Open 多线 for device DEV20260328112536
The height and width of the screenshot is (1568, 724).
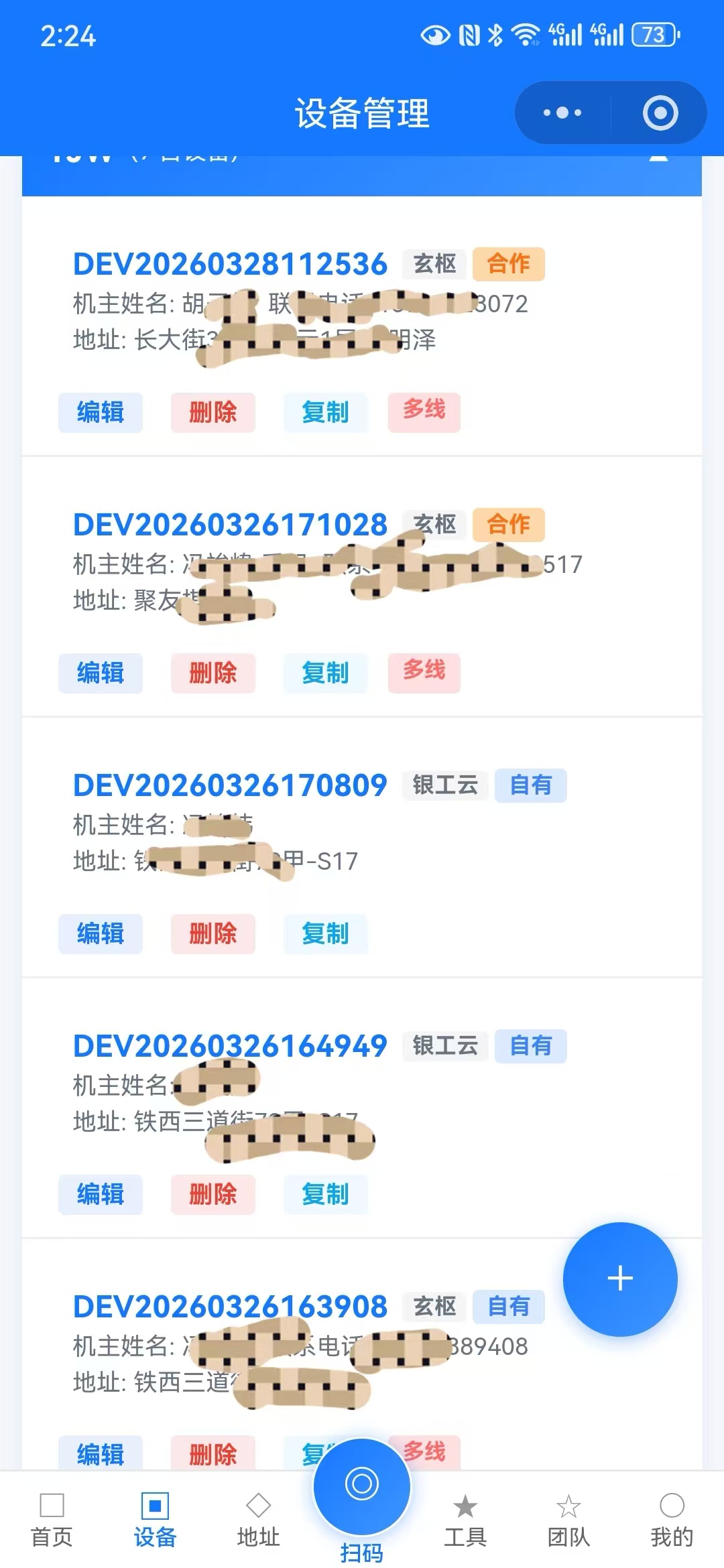click(424, 411)
